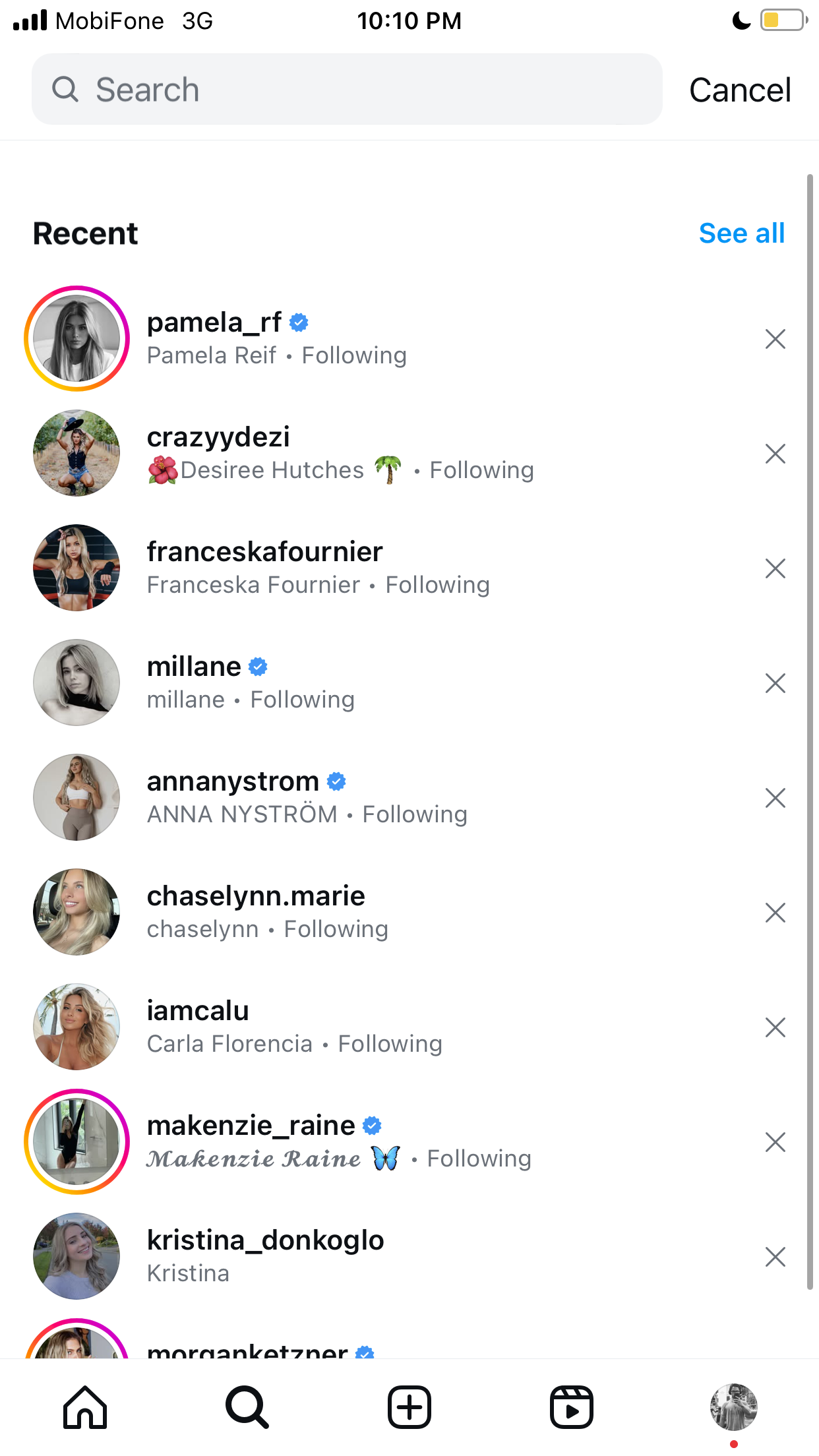This screenshot has width=819, height=1456.
Task: Remove pamela_rf from recent searches
Action: click(x=775, y=338)
